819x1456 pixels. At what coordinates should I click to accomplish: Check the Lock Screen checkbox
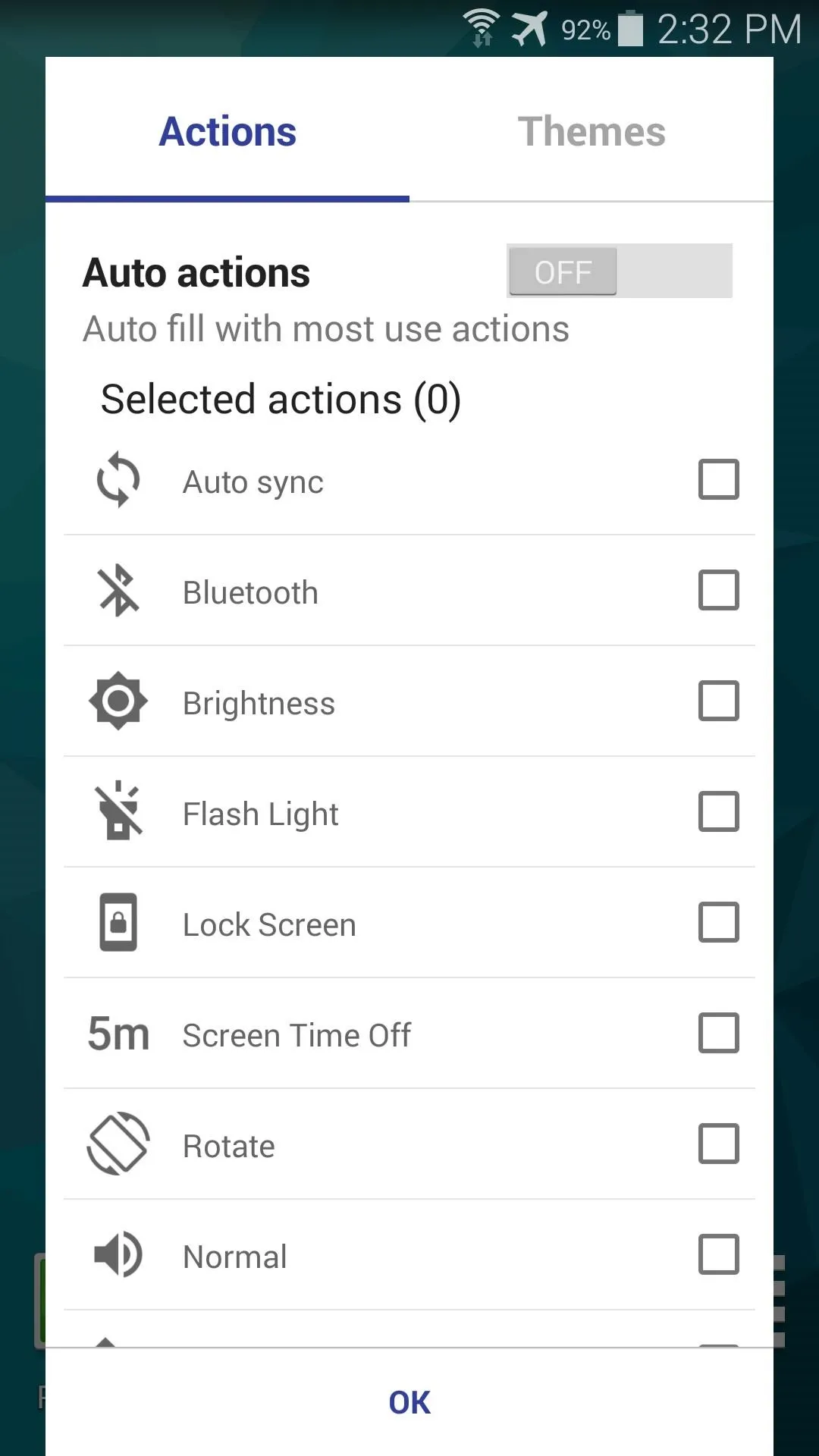[x=718, y=922]
